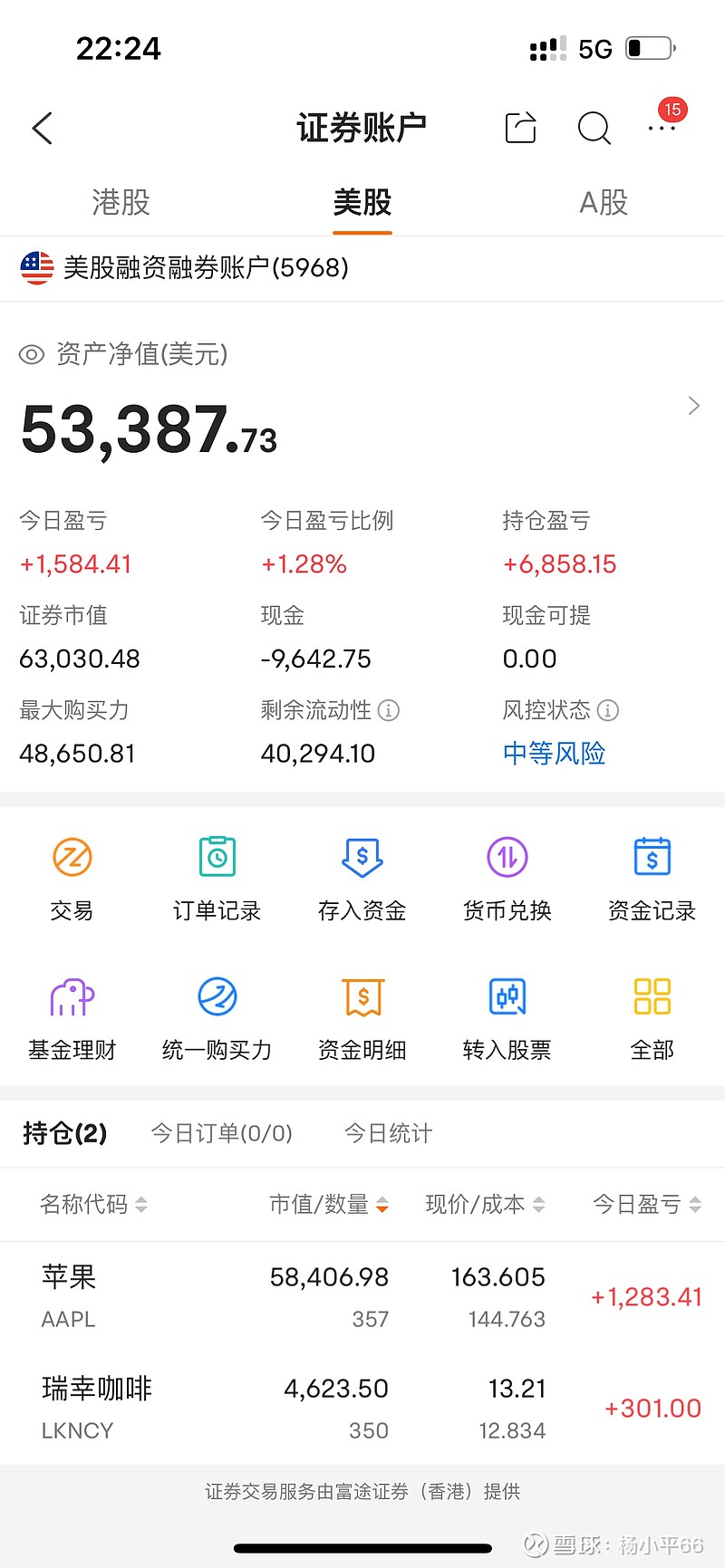Share the securities account page
The image size is (725, 1568).
521,128
